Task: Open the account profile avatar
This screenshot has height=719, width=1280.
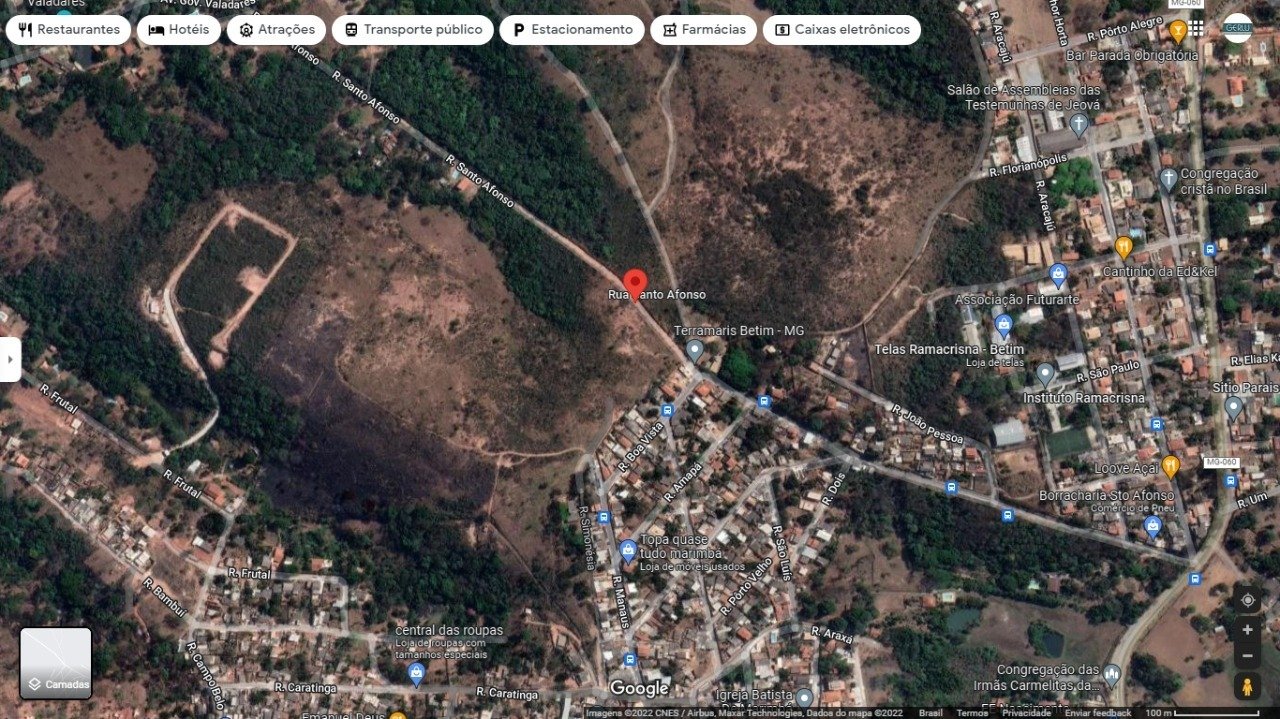Action: click(x=1238, y=27)
